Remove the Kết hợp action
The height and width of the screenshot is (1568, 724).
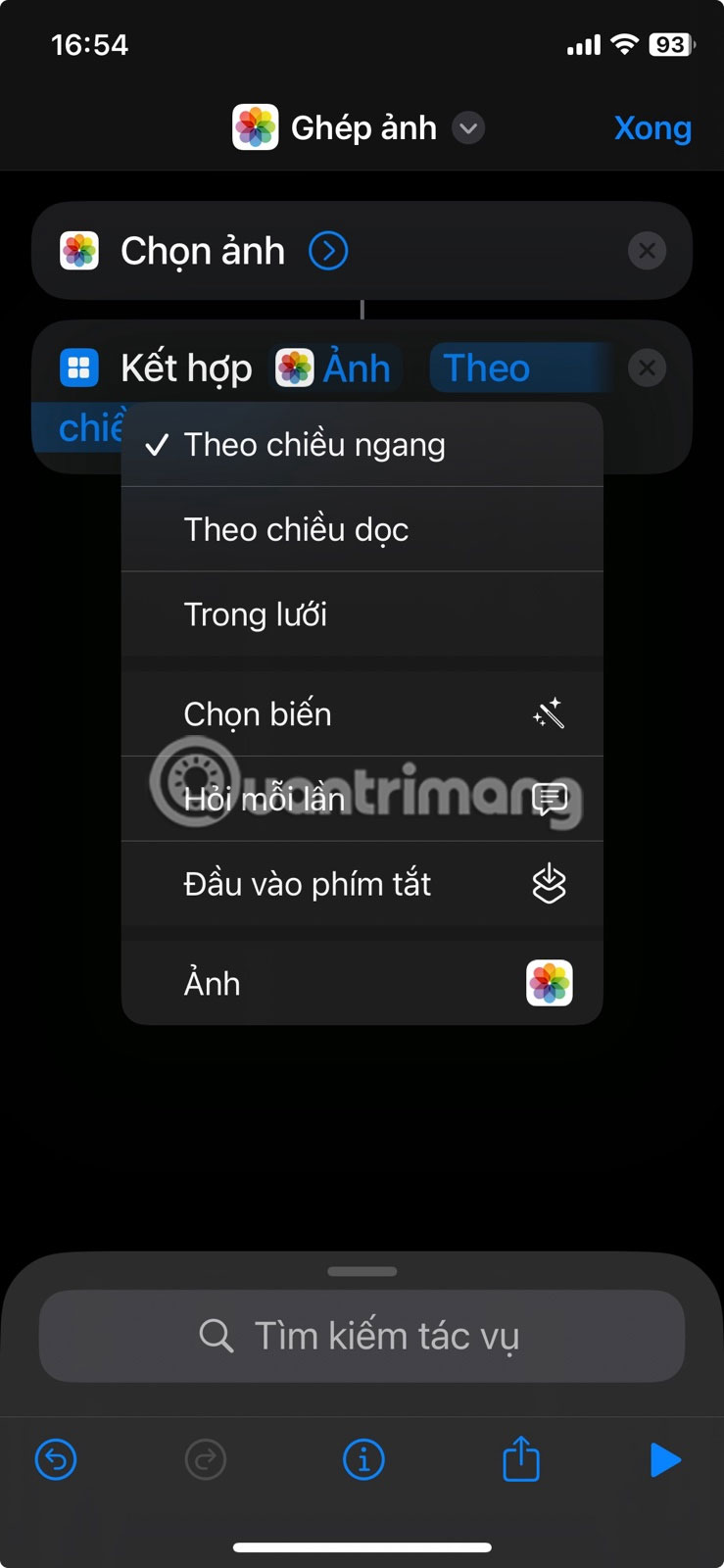click(x=647, y=368)
